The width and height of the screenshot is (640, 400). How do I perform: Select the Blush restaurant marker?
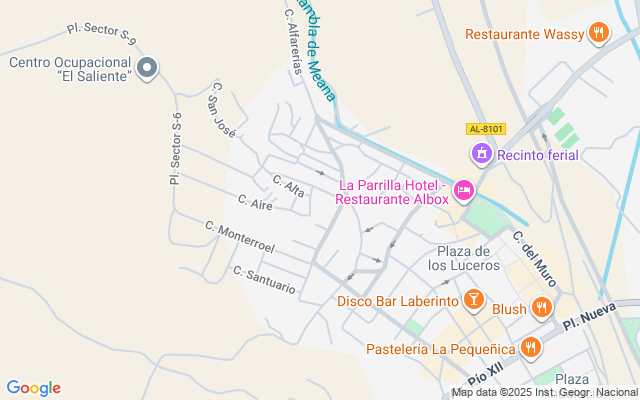[x=541, y=308]
